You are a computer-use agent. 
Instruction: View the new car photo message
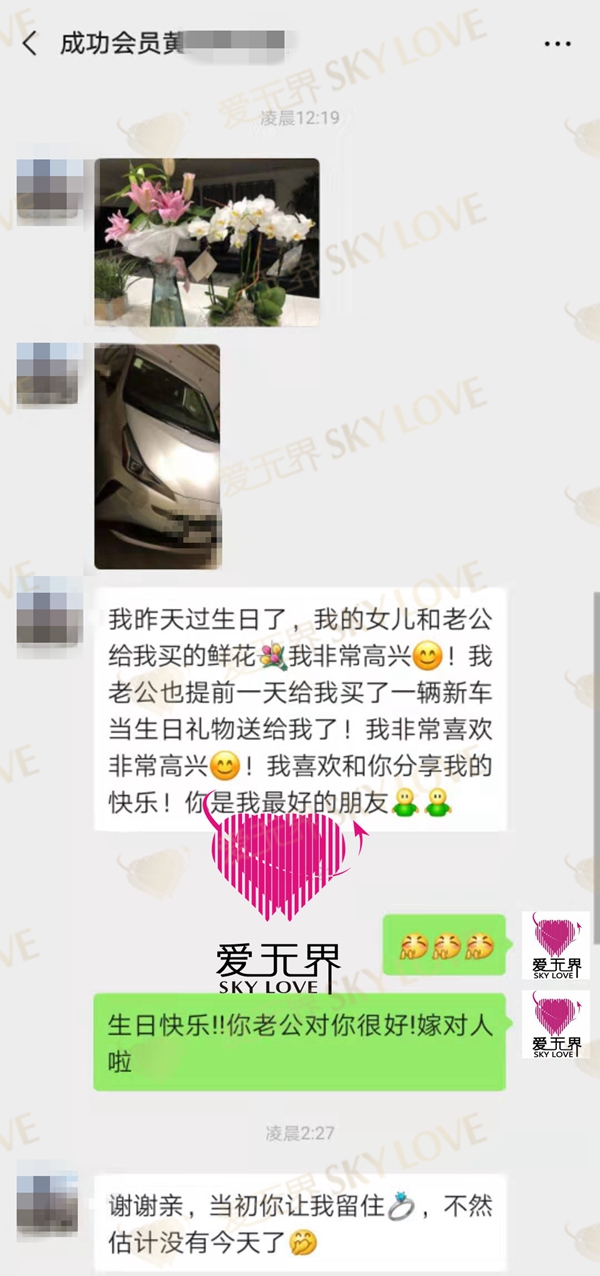point(157,456)
